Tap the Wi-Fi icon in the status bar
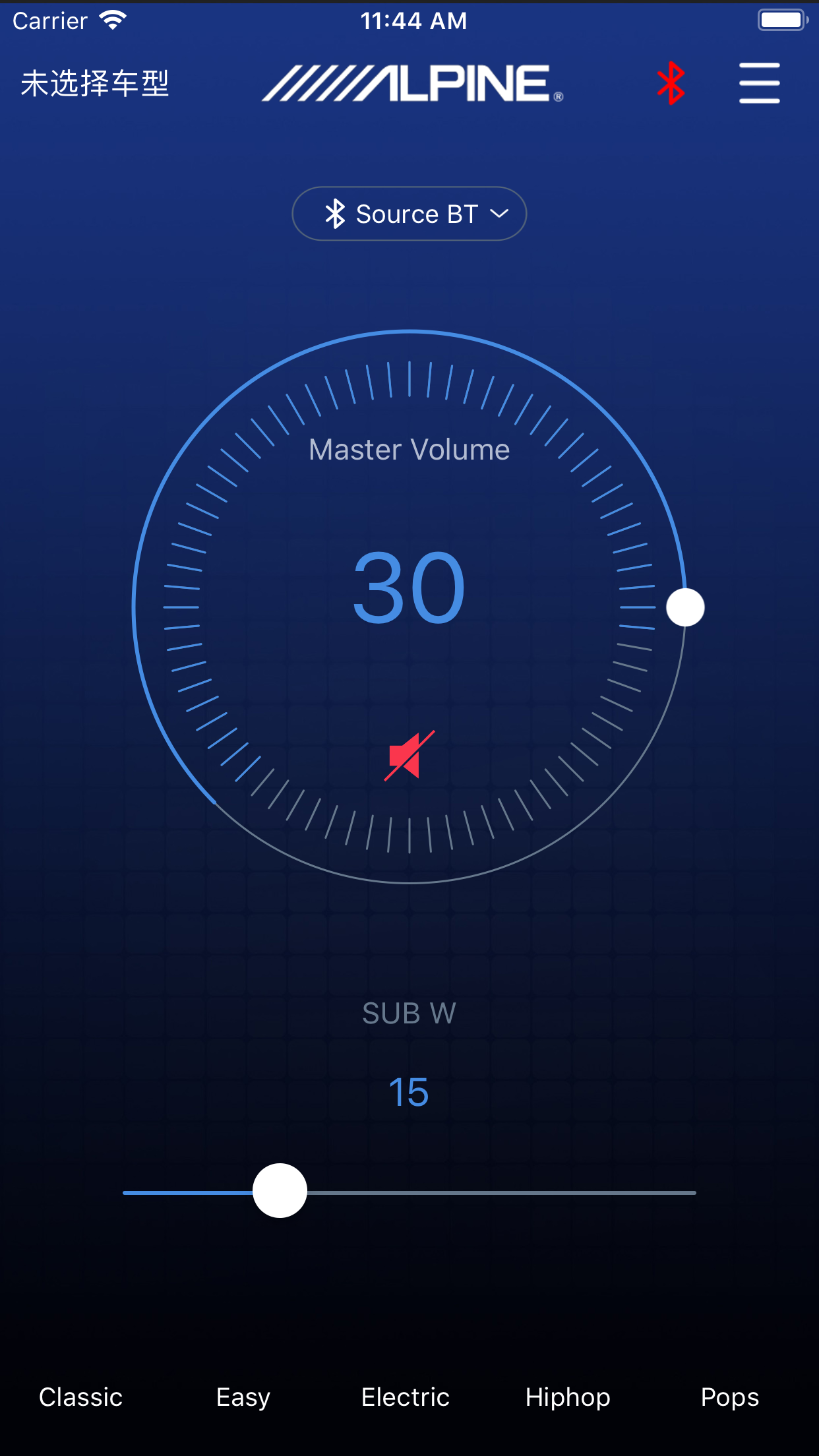 point(113,20)
